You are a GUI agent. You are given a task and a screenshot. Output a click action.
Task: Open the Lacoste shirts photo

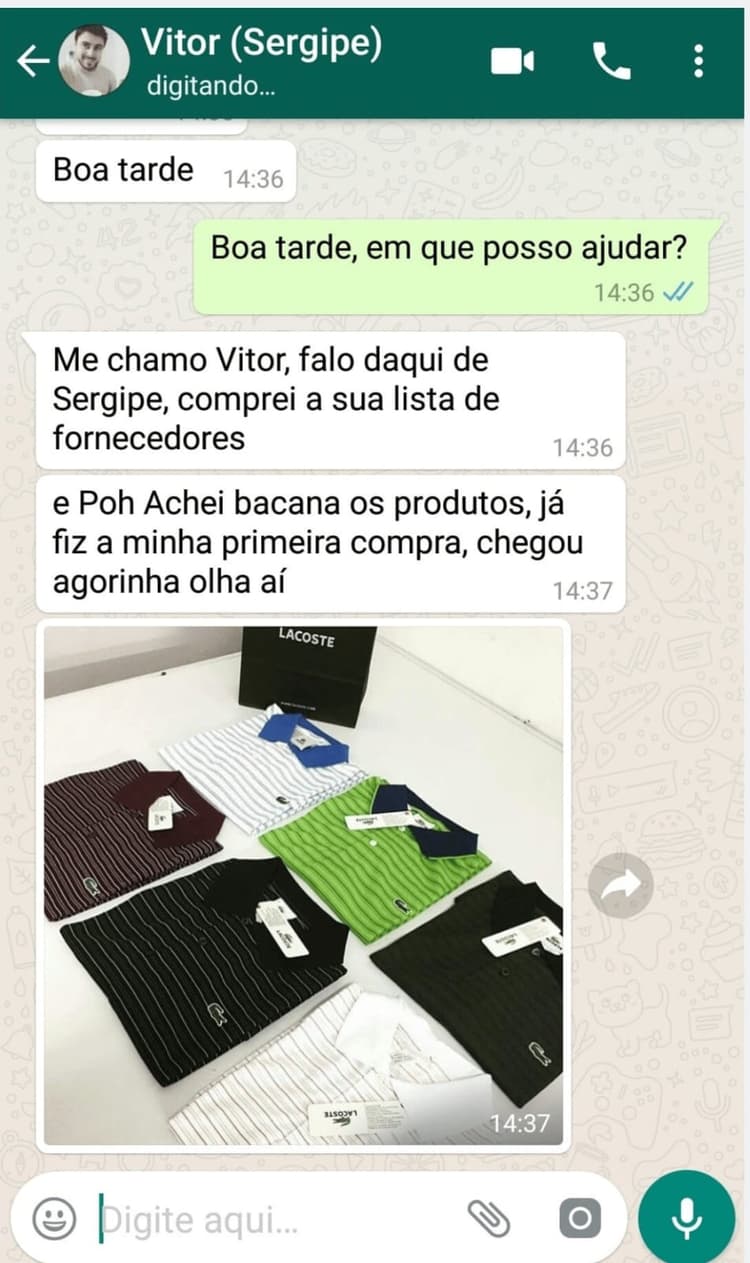coord(304,885)
